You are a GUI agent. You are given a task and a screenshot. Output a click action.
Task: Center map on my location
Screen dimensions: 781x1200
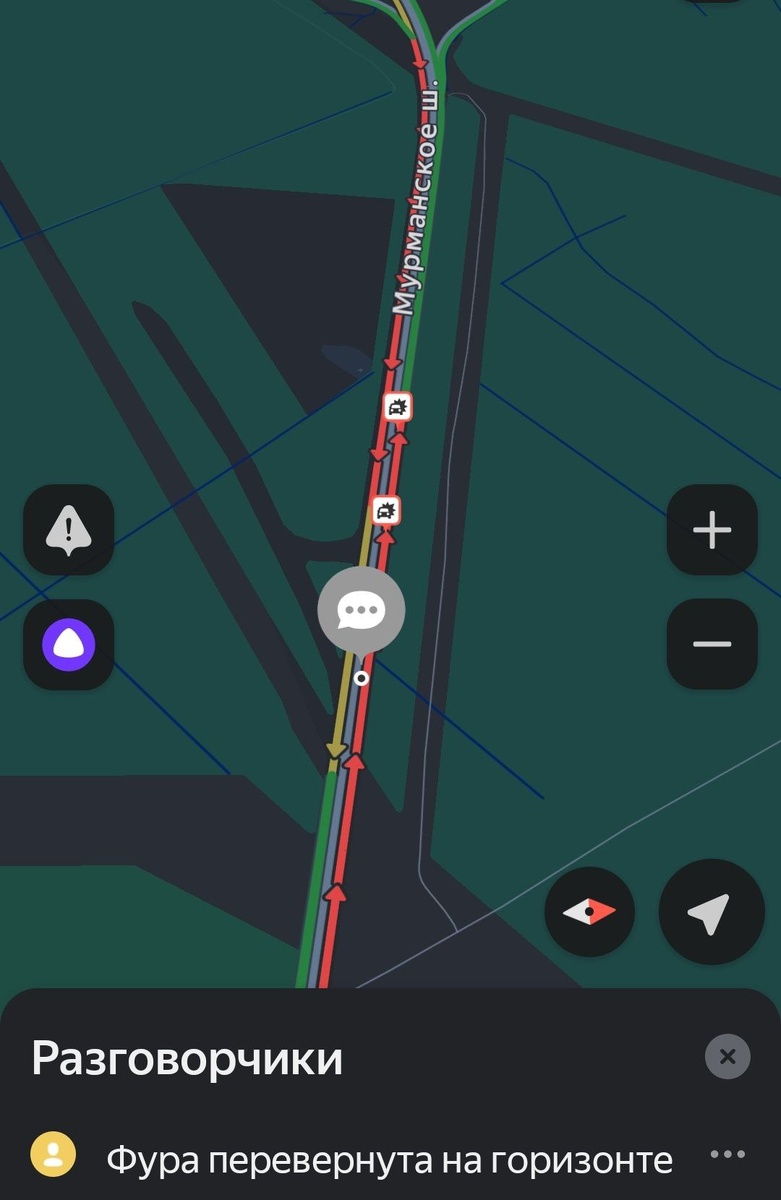(711, 912)
